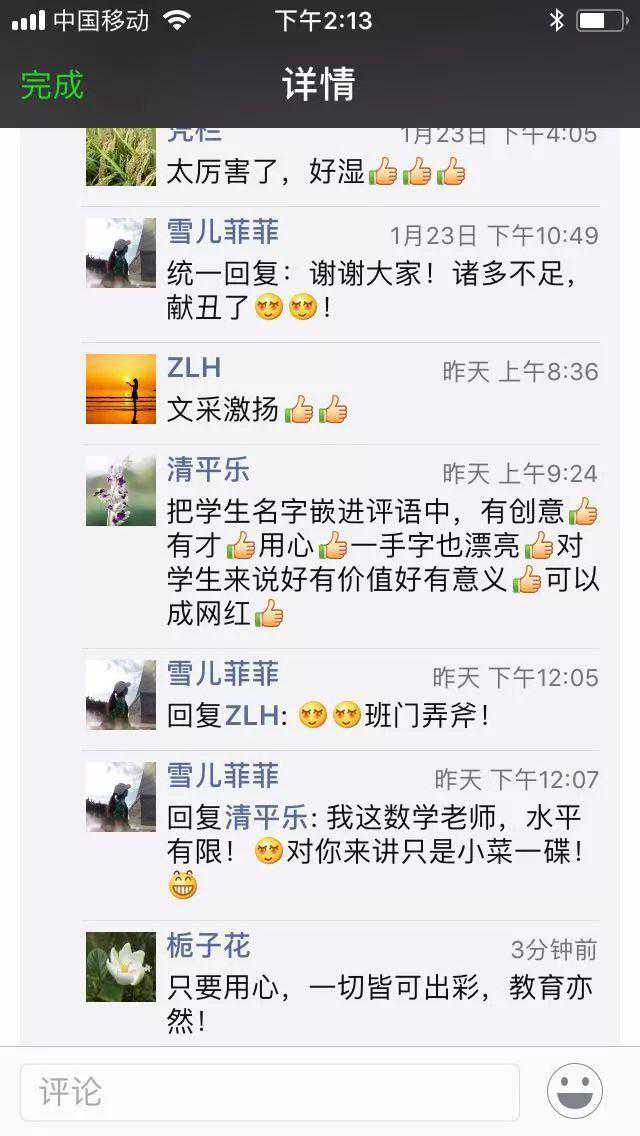The height and width of the screenshot is (1136, 640).
Task: Tap 雪儿菲菲's name on the 下午12:07 reply
Action: 222,776
